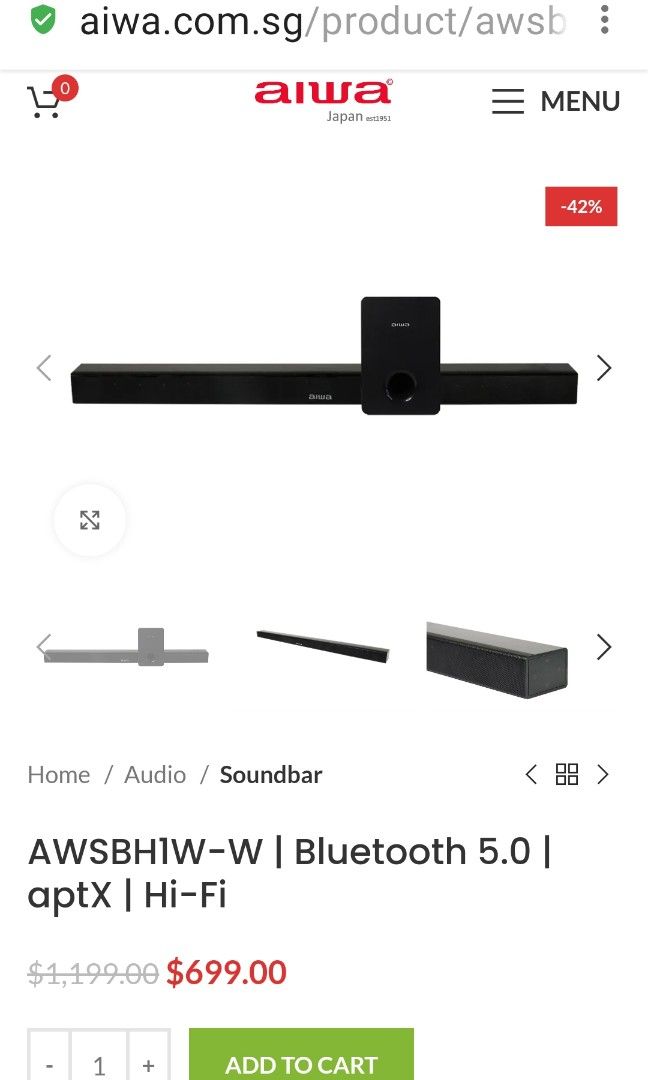
Task: Open the browser overflow menu
Action: pyautogui.click(x=605, y=20)
